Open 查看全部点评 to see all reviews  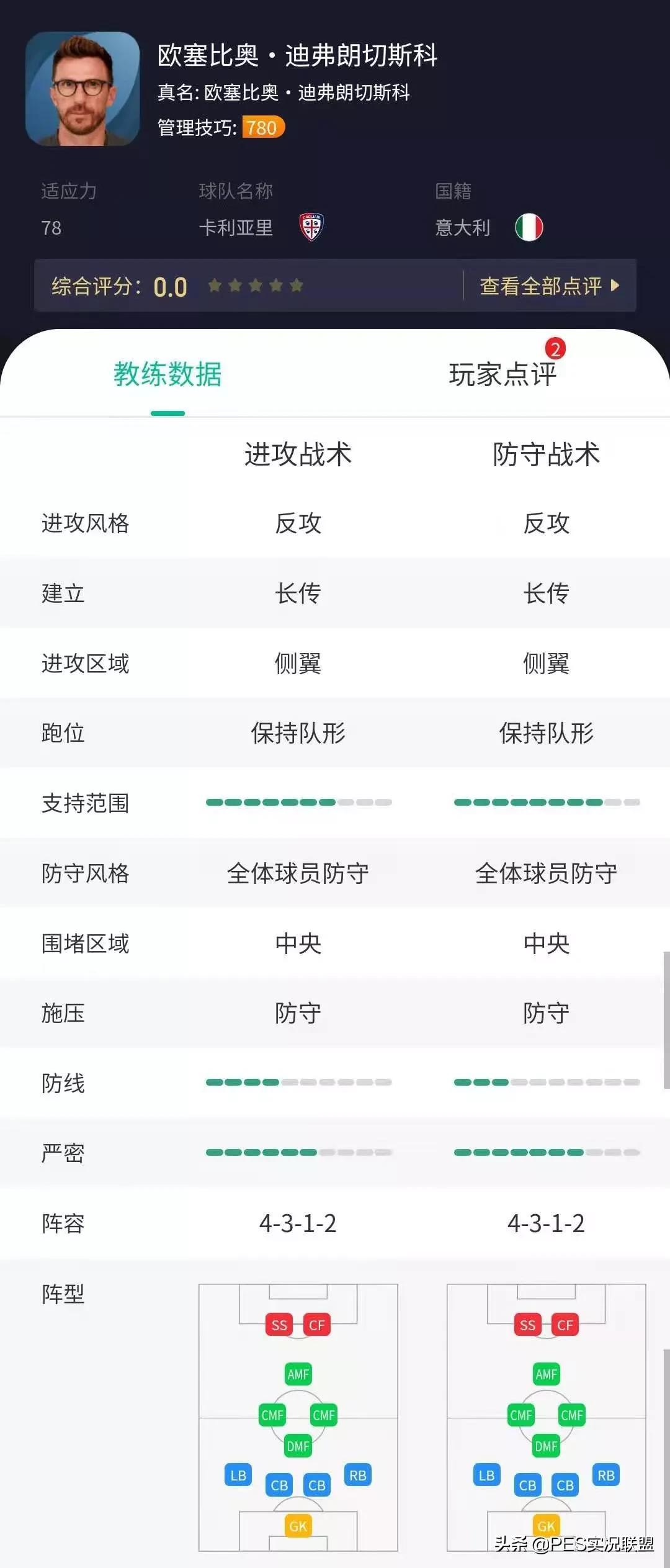click(549, 286)
